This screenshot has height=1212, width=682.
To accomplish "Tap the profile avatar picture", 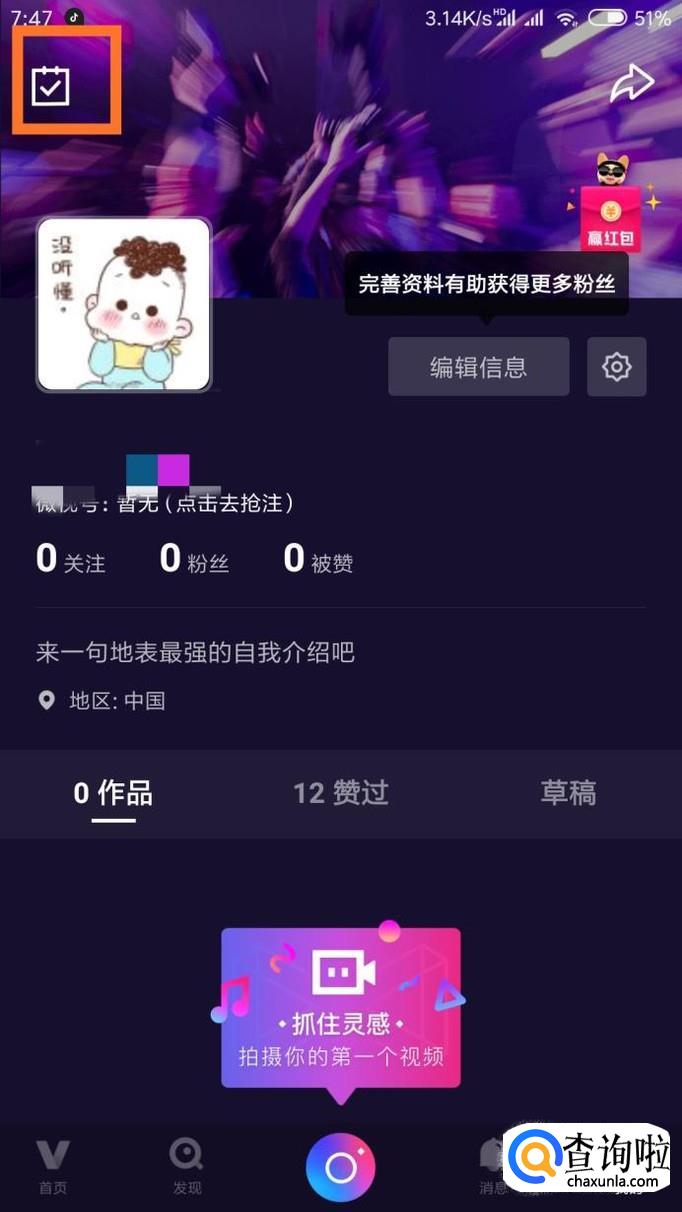I will 124,304.
